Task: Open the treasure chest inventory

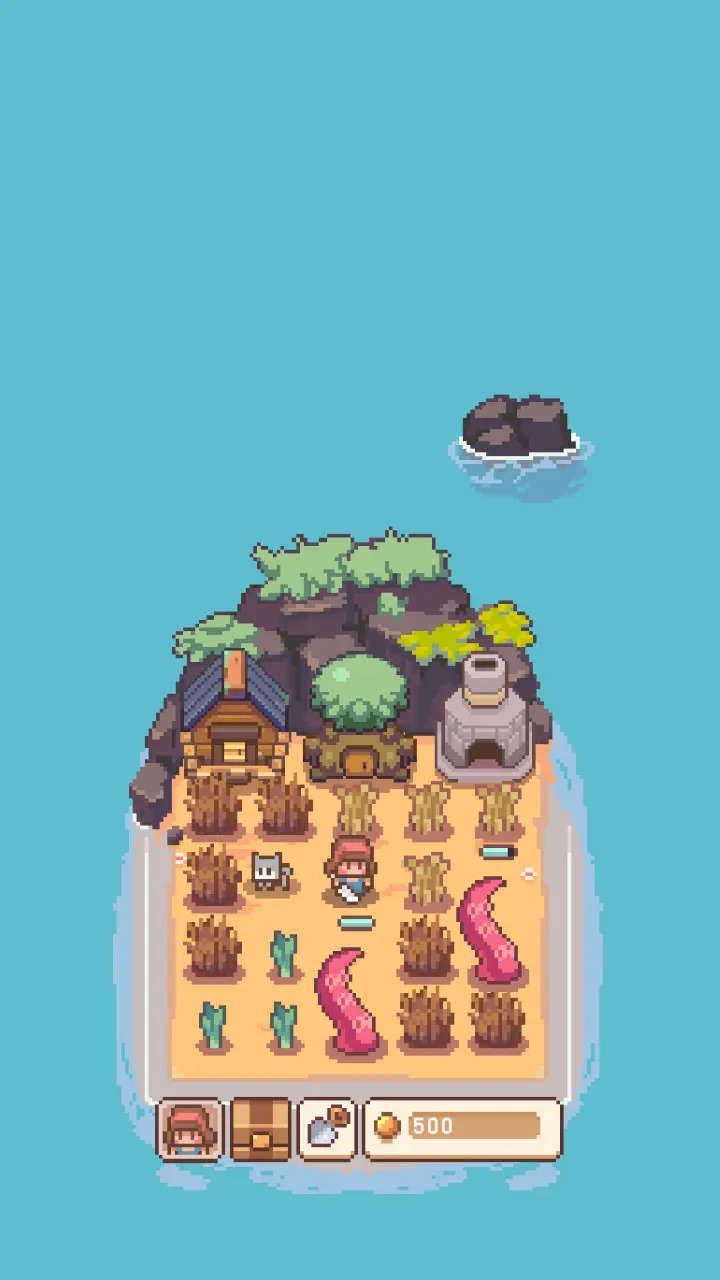Action: [x=261, y=1129]
